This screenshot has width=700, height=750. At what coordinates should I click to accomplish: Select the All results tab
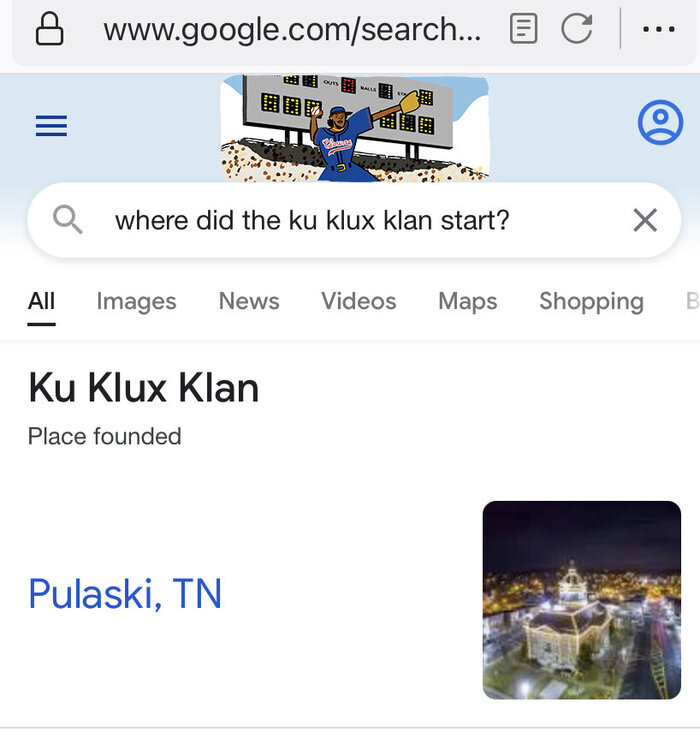[x=41, y=301]
